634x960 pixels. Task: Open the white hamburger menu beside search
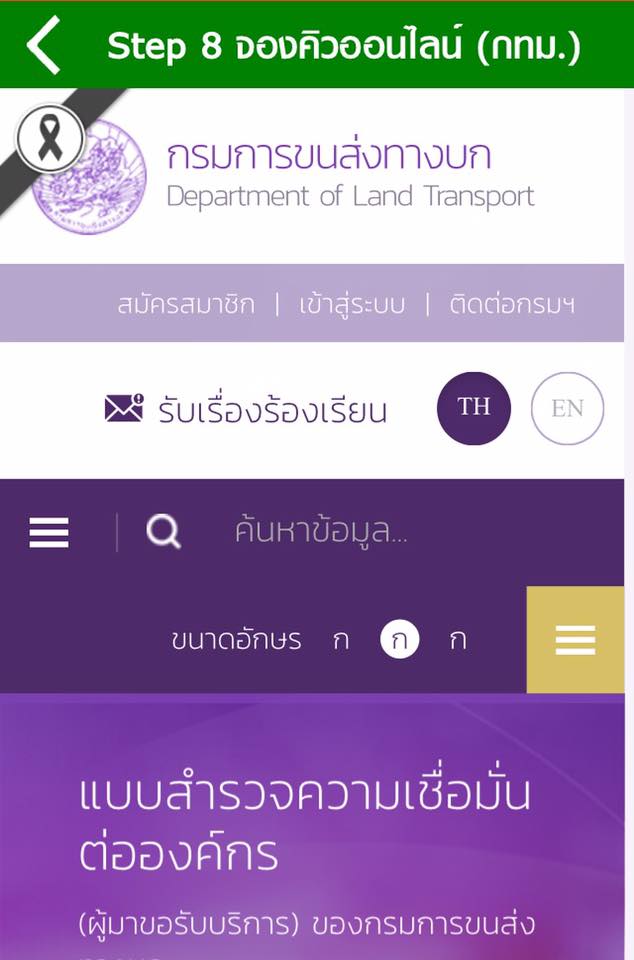coord(49,532)
